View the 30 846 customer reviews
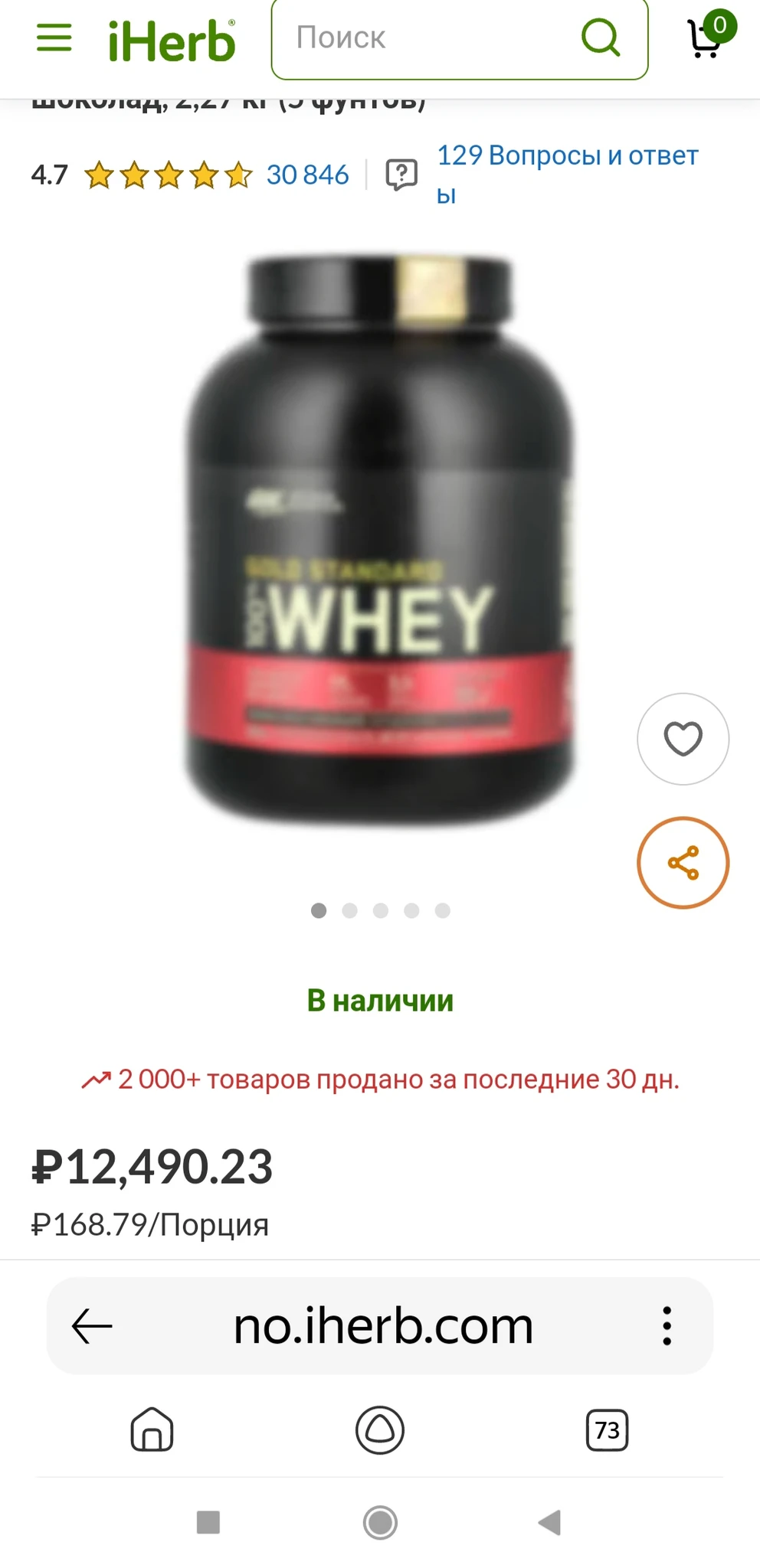The image size is (760, 1568). (x=307, y=175)
